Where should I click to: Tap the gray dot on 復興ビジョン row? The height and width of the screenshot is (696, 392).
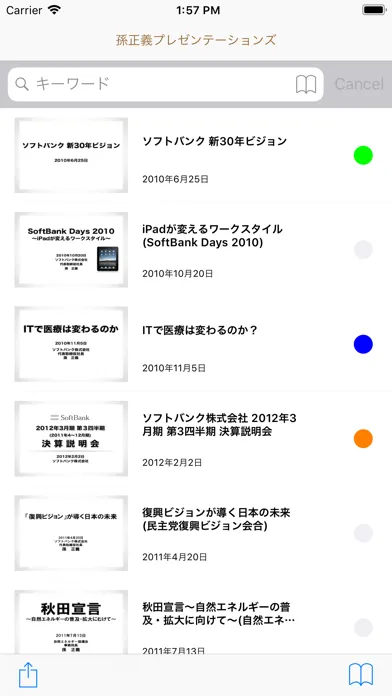click(x=363, y=533)
